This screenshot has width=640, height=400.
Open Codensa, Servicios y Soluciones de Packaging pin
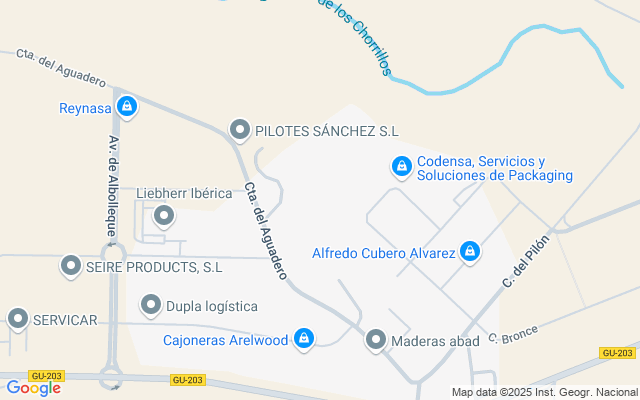pyautogui.click(x=401, y=166)
